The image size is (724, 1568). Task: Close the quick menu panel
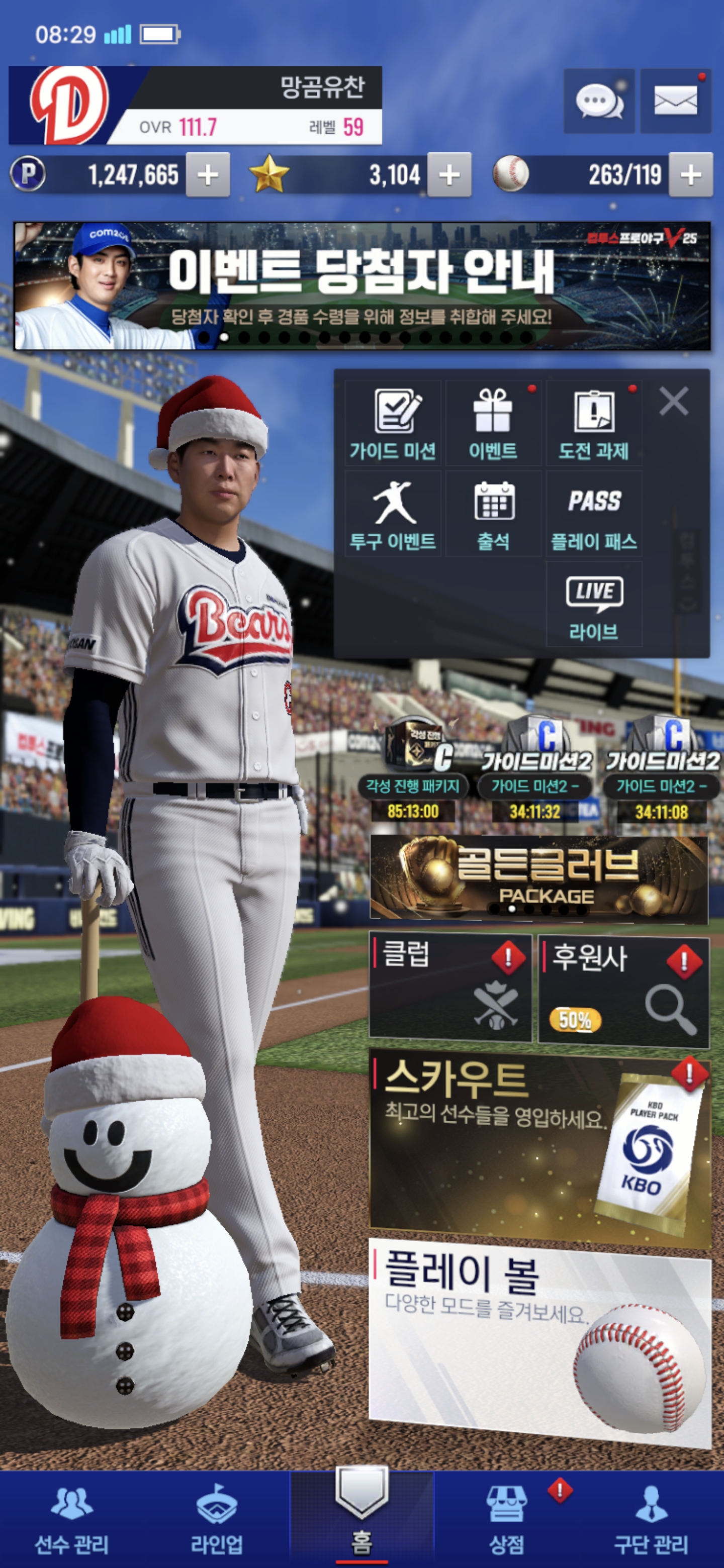(x=673, y=402)
